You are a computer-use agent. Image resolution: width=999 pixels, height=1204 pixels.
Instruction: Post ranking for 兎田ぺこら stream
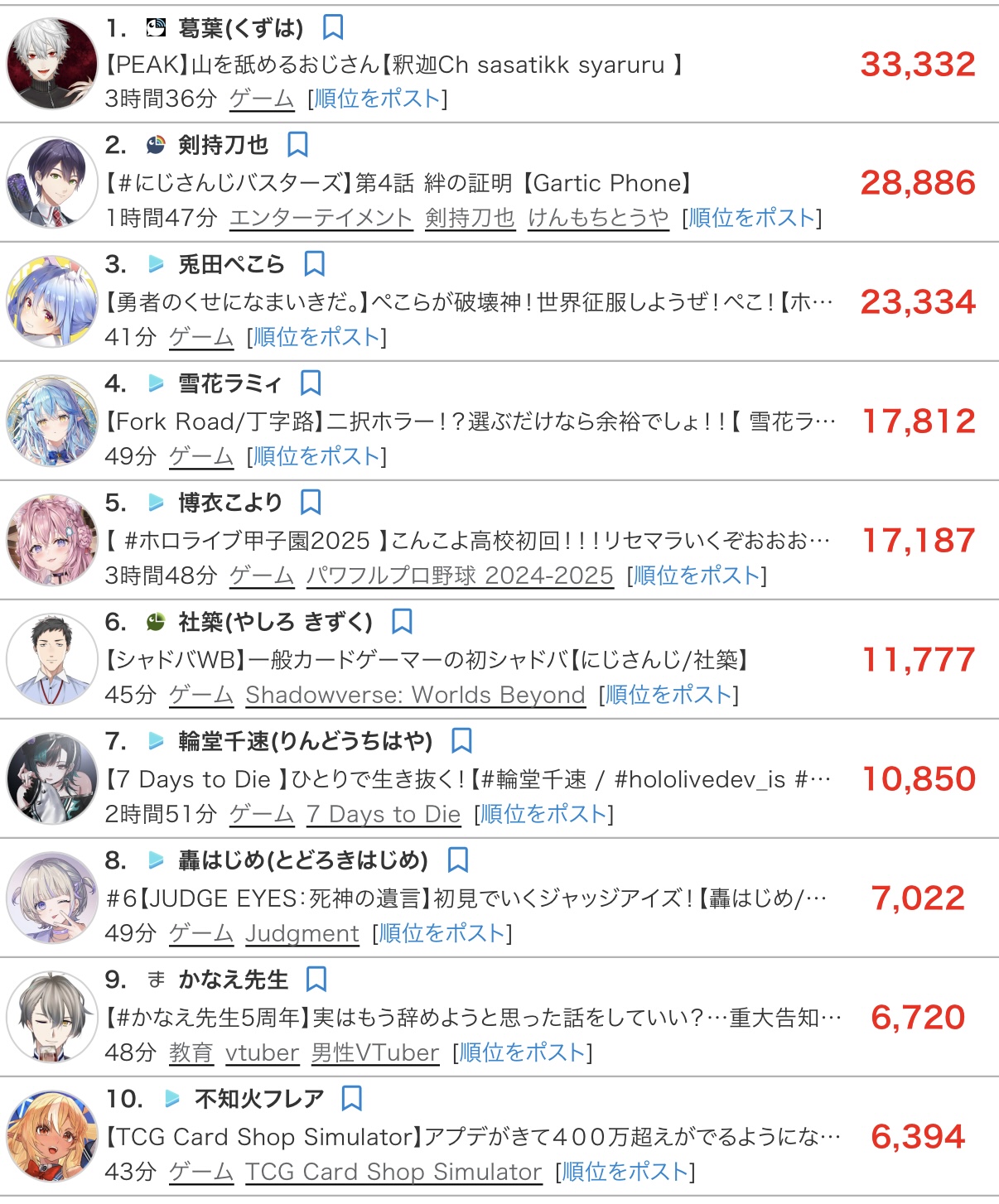pos(316,337)
